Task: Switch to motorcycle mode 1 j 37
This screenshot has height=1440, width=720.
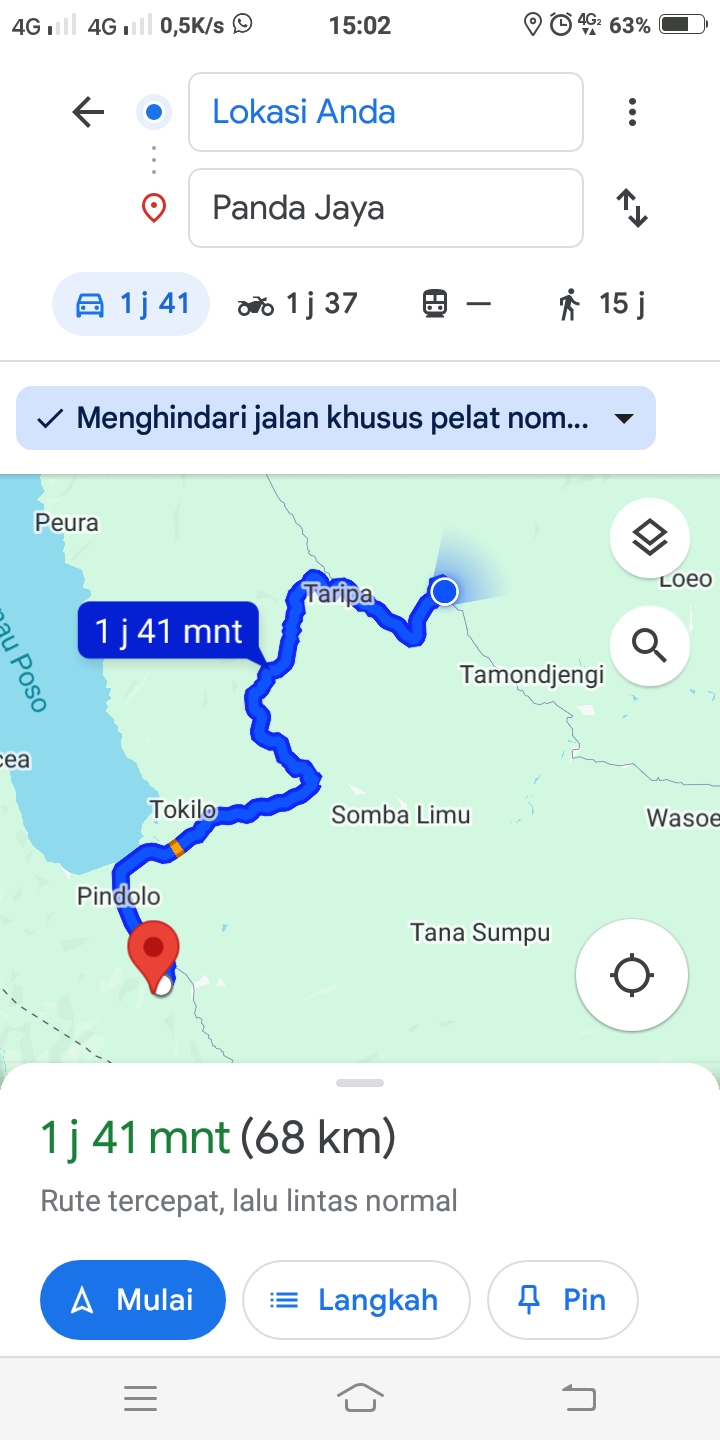Action: 297,304
